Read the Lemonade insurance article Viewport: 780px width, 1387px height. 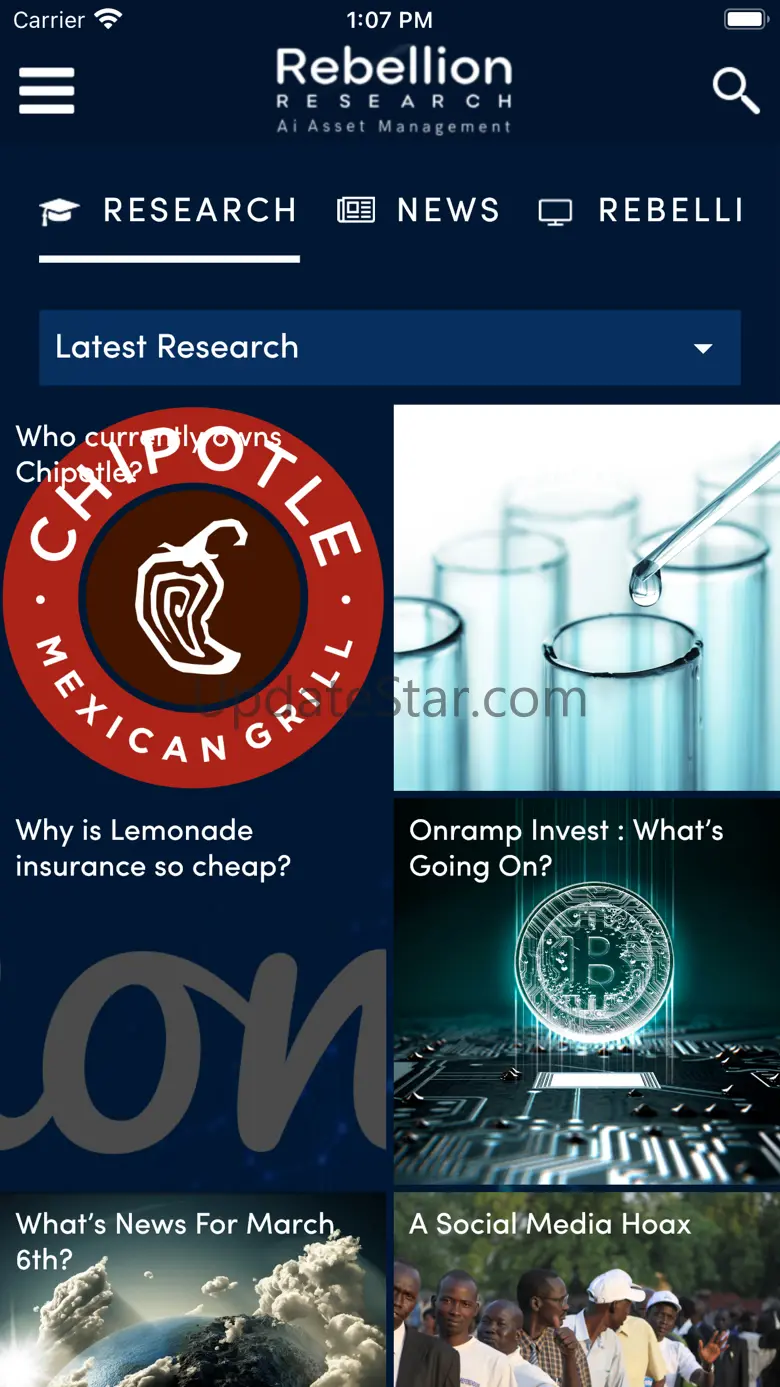pos(193,992)
